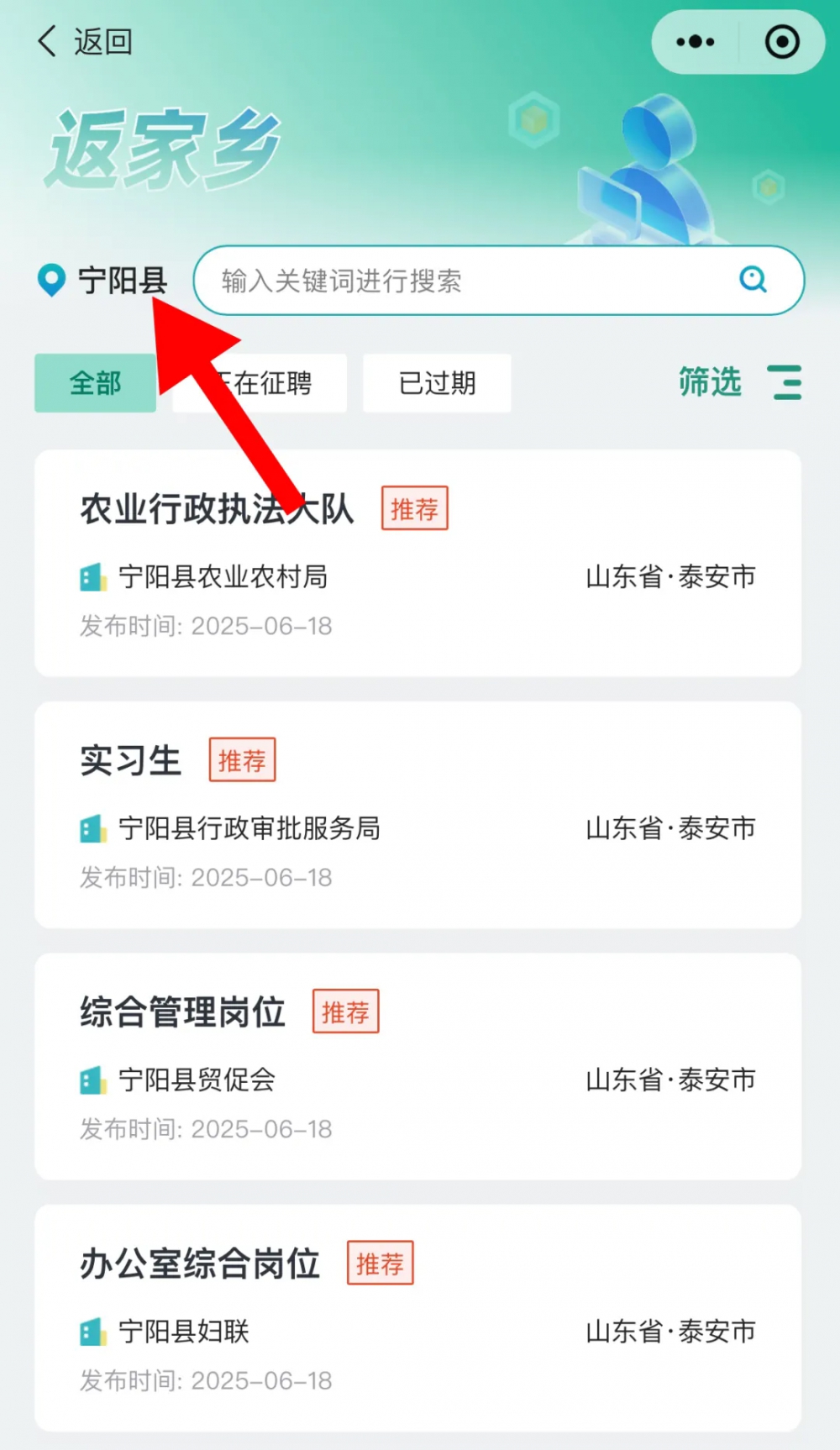This screenshot has width=840, height=1450.
Task: Tap the location pin icon beside 宁阳县
Action: (52, 281)
